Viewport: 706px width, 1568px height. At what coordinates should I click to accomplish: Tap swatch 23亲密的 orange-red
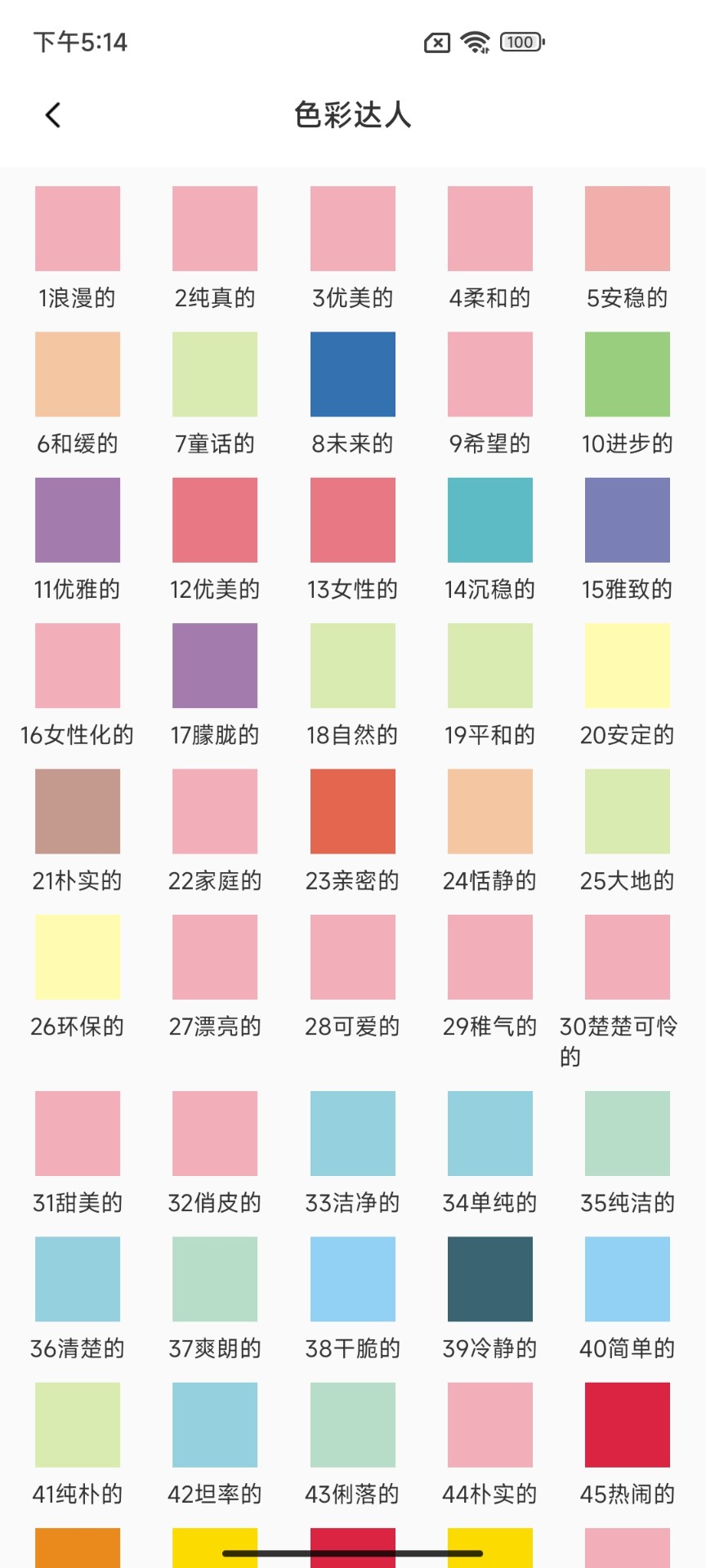(x=351, y=811)
